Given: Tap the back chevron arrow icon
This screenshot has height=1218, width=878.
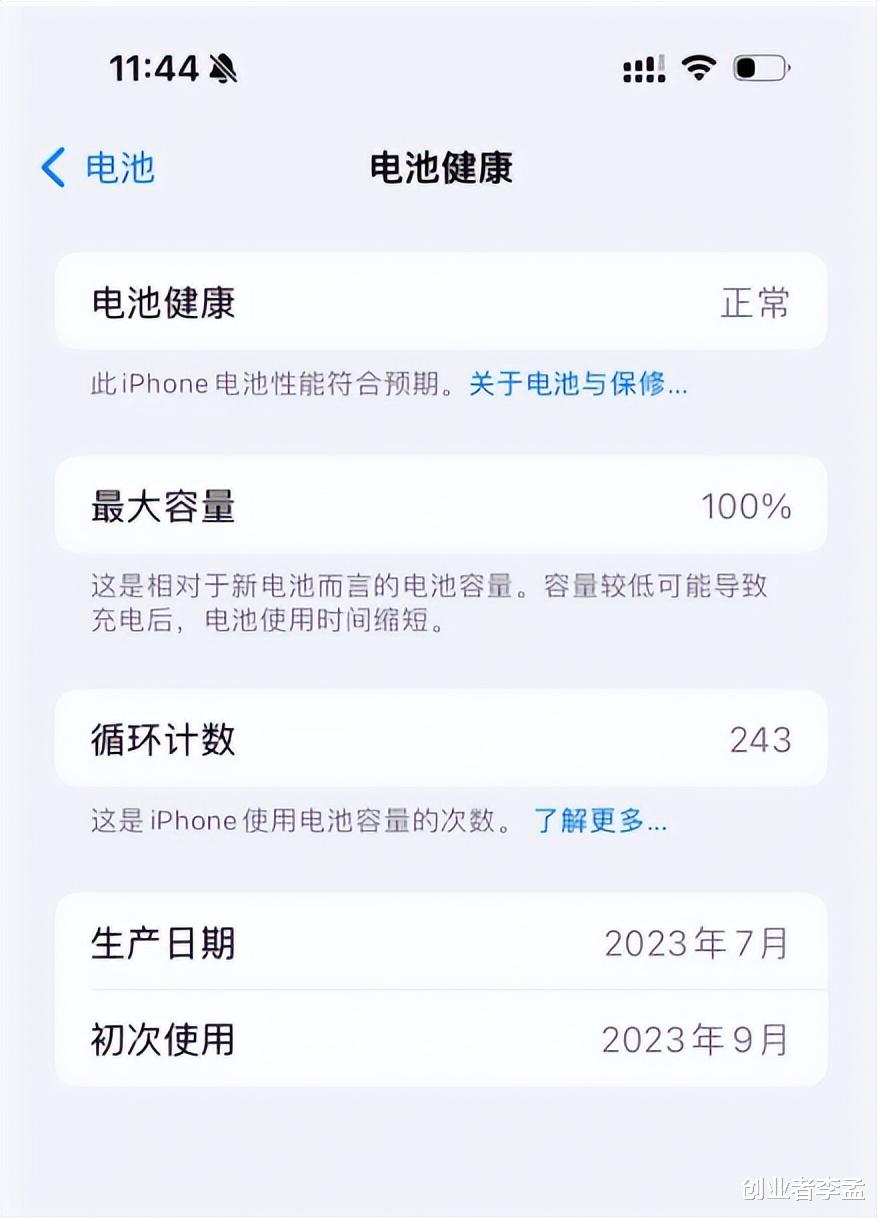Looking at the screenshot, I should click(52, 168).
